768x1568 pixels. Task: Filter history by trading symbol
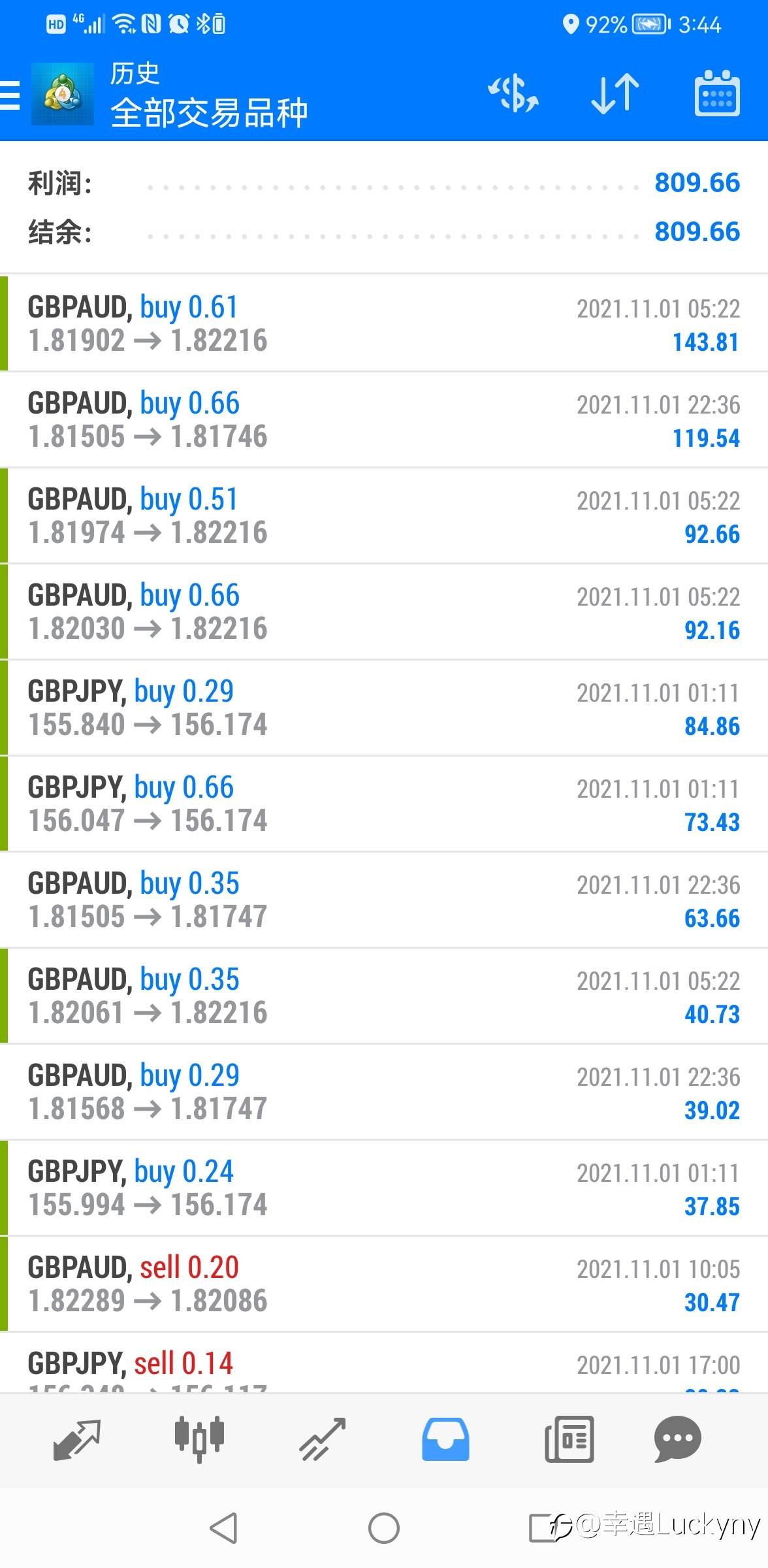pyautogui.click(x=514, y=94)
